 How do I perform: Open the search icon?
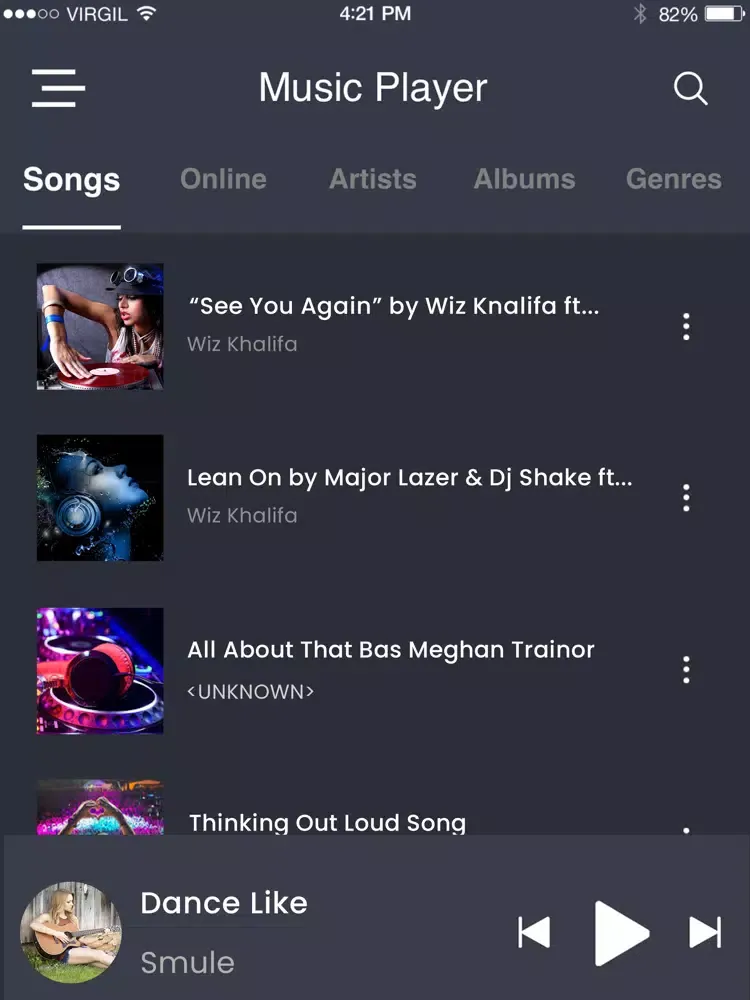pyautogui.click(x=691, y=89)
